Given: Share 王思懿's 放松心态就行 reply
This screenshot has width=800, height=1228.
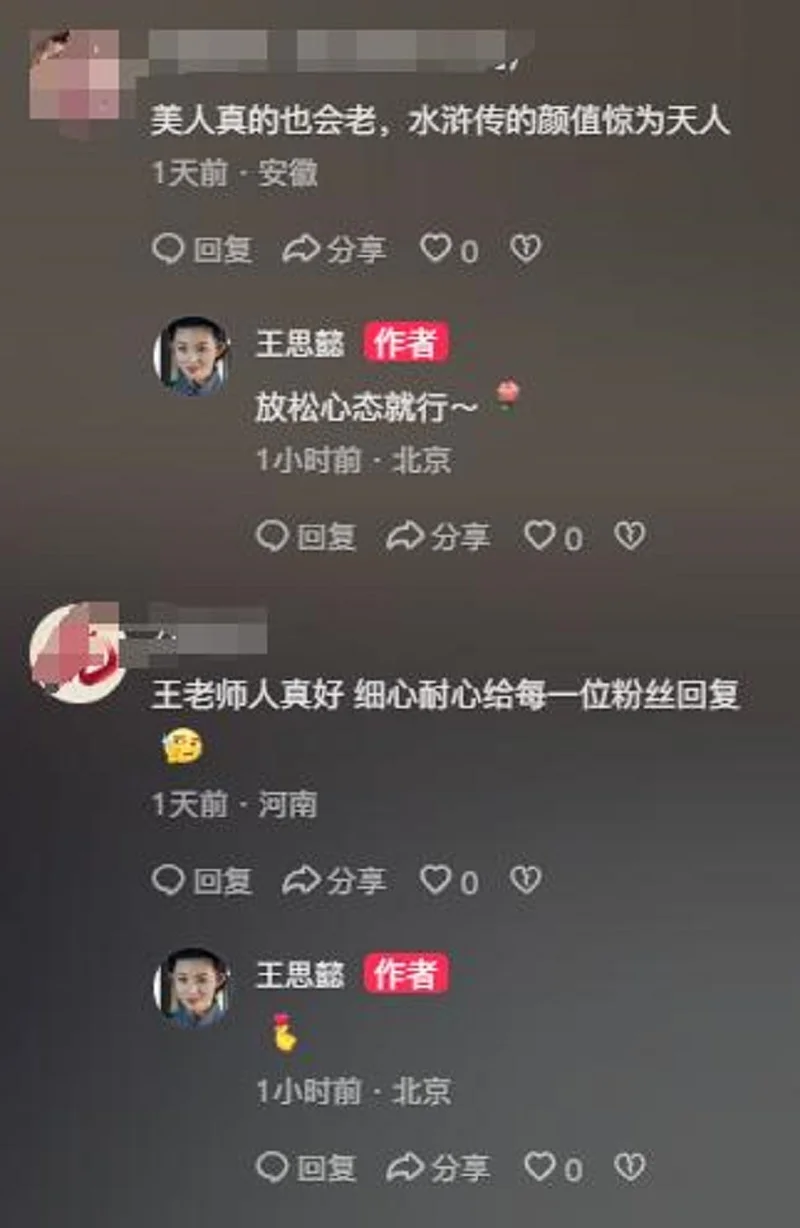Looking at the screenshot, I should tap(439, 538).
